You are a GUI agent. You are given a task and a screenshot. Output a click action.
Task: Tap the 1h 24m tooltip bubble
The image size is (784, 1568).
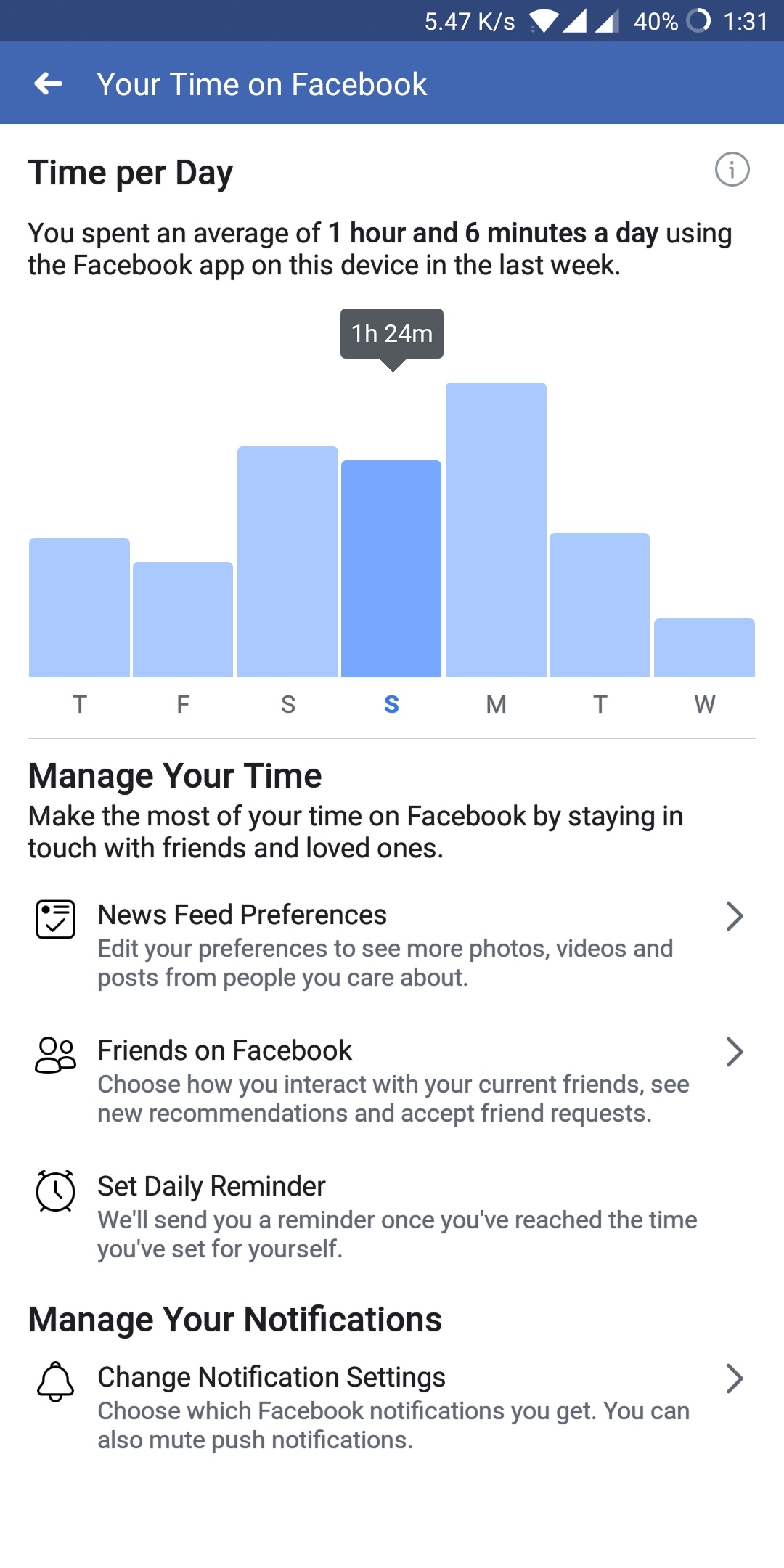coord(391,333)
